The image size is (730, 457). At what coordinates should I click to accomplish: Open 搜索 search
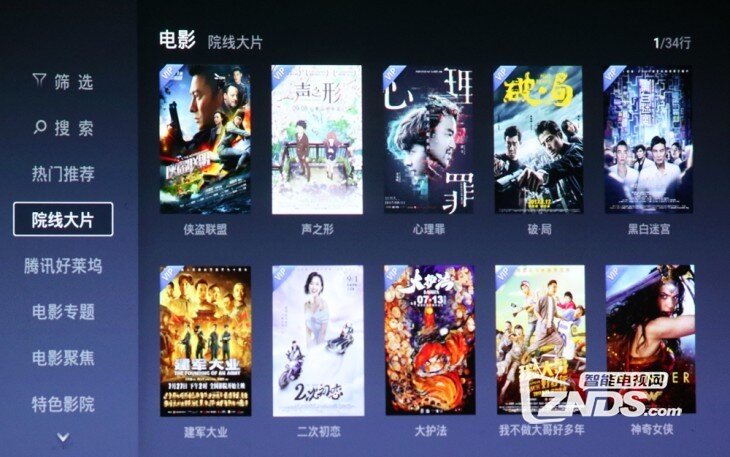63,128
